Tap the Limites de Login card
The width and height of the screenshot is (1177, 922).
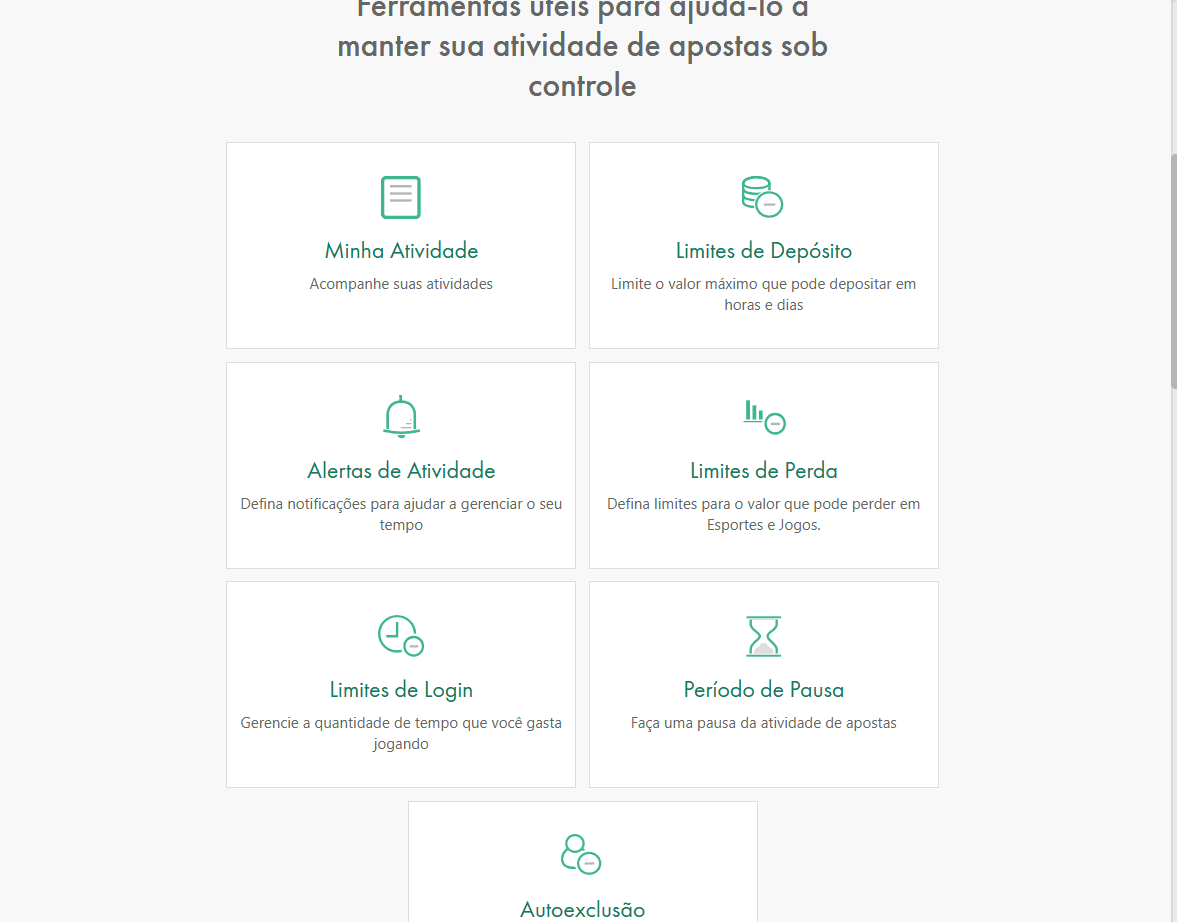tap(401, 685)
